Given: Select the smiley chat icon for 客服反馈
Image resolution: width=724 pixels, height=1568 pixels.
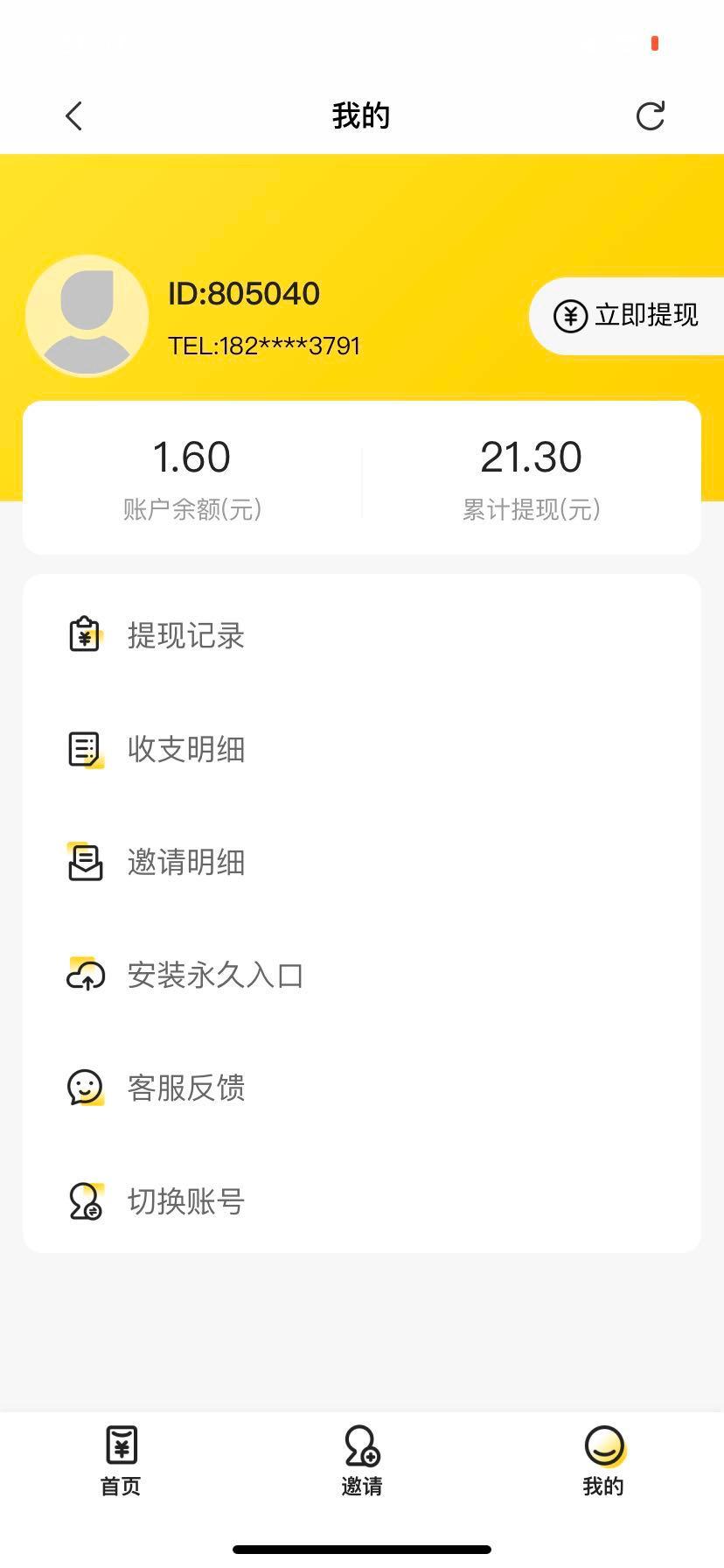Looking at the screenshot, I should [84, 1088].
